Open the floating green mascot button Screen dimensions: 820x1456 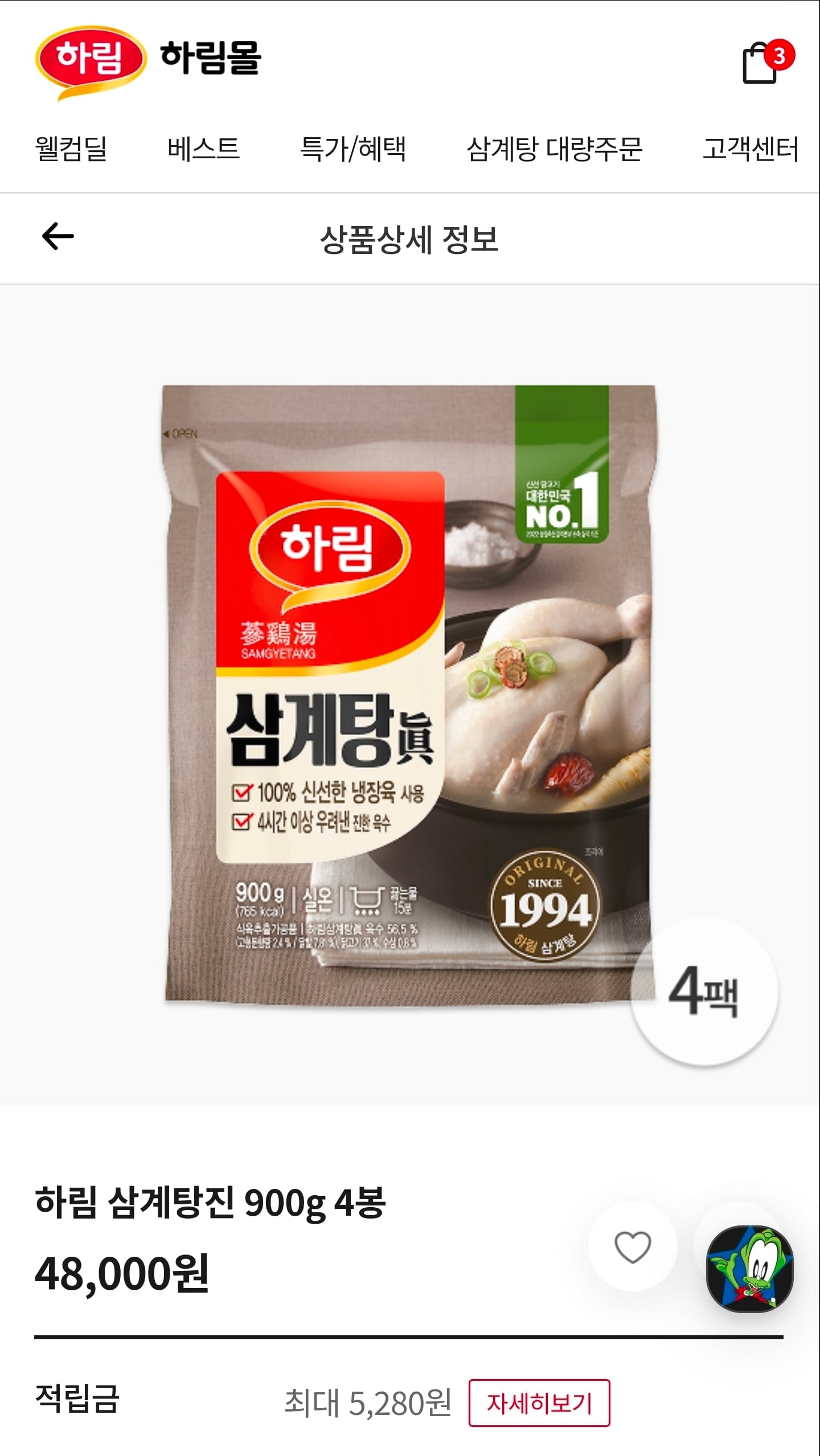(749, 1269)
